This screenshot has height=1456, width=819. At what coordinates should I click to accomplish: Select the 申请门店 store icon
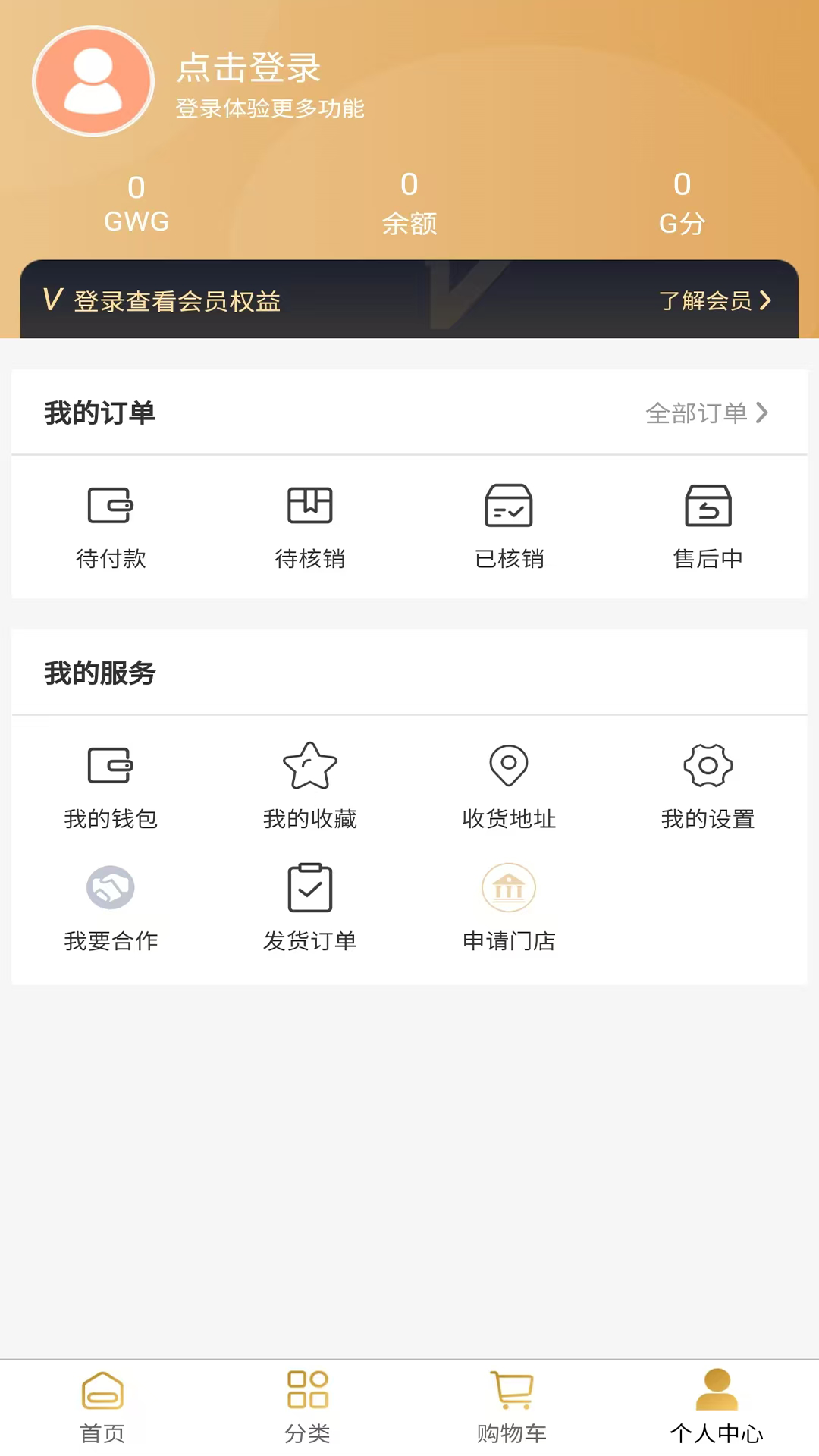click(509, 887)
